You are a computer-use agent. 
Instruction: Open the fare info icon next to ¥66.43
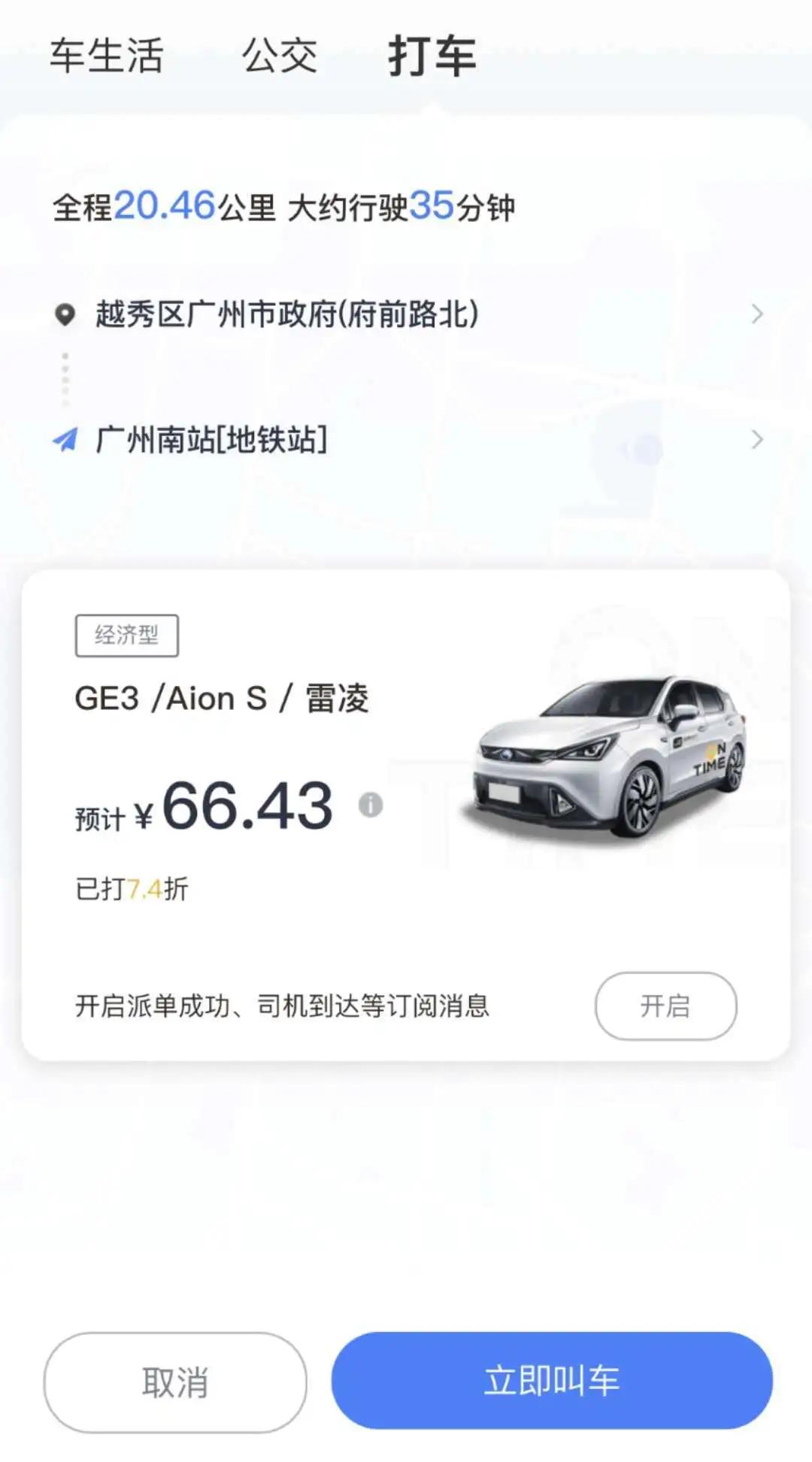tap(370, 805)
